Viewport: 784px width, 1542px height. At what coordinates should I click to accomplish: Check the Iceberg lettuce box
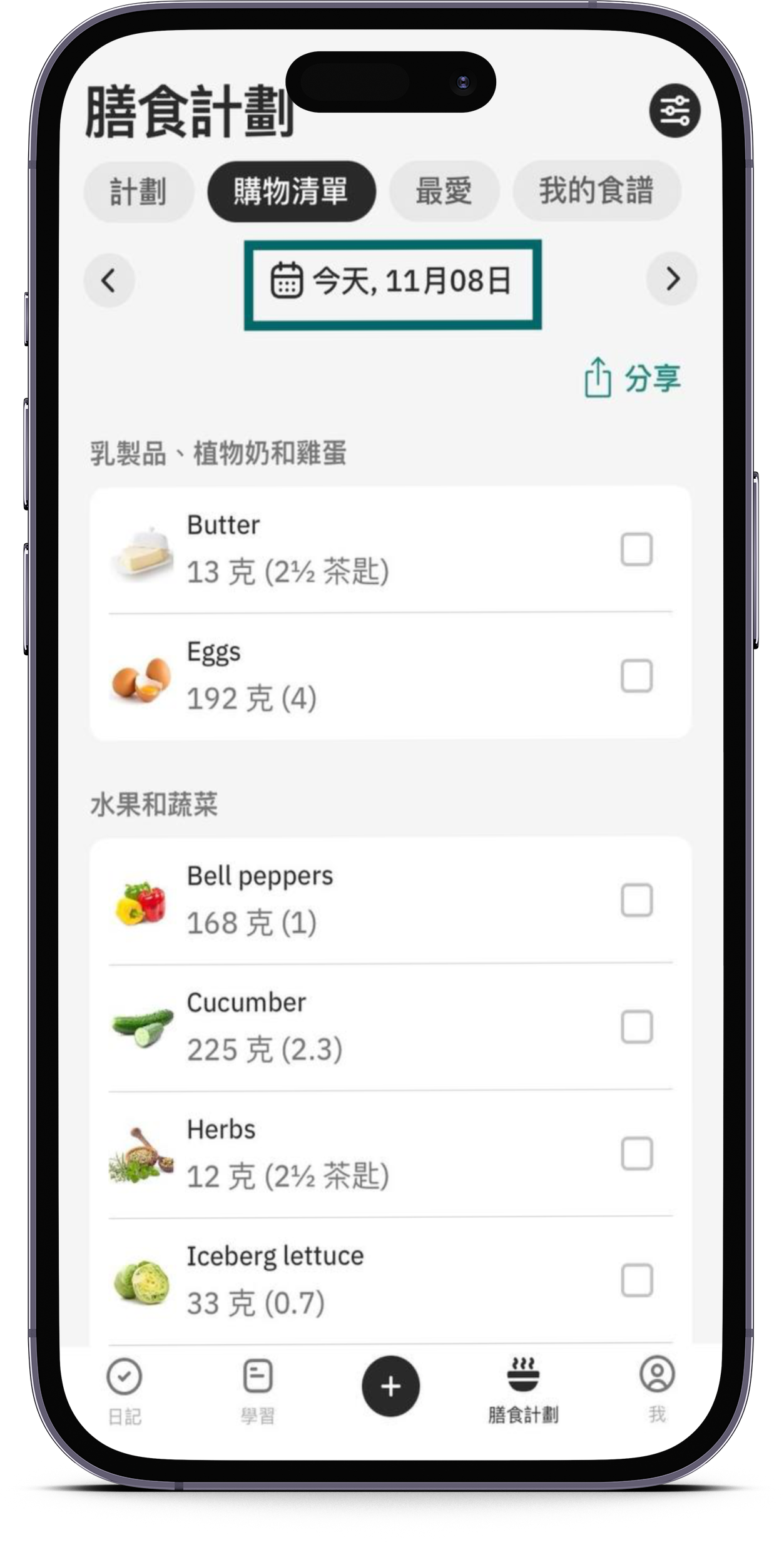coord(636,1280)
